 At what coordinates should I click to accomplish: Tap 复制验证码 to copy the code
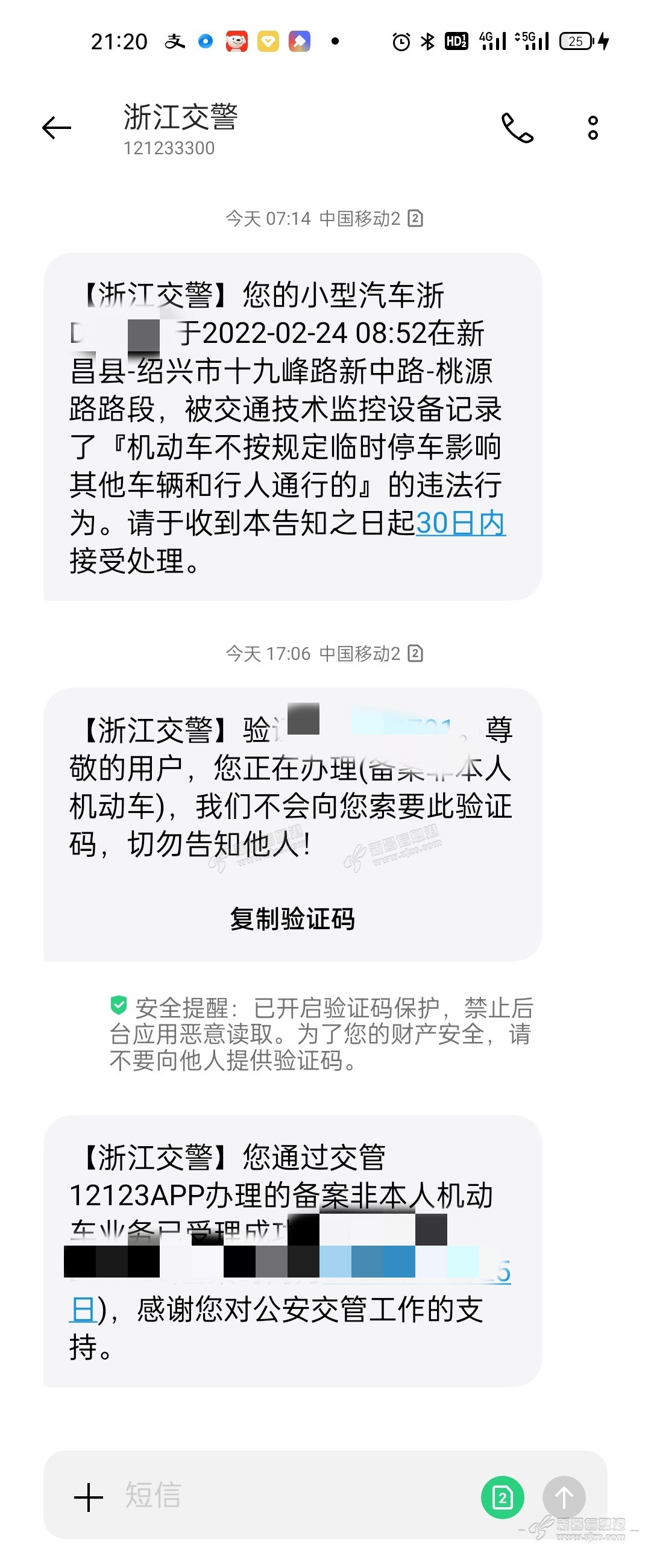click(x=292, y=918)
